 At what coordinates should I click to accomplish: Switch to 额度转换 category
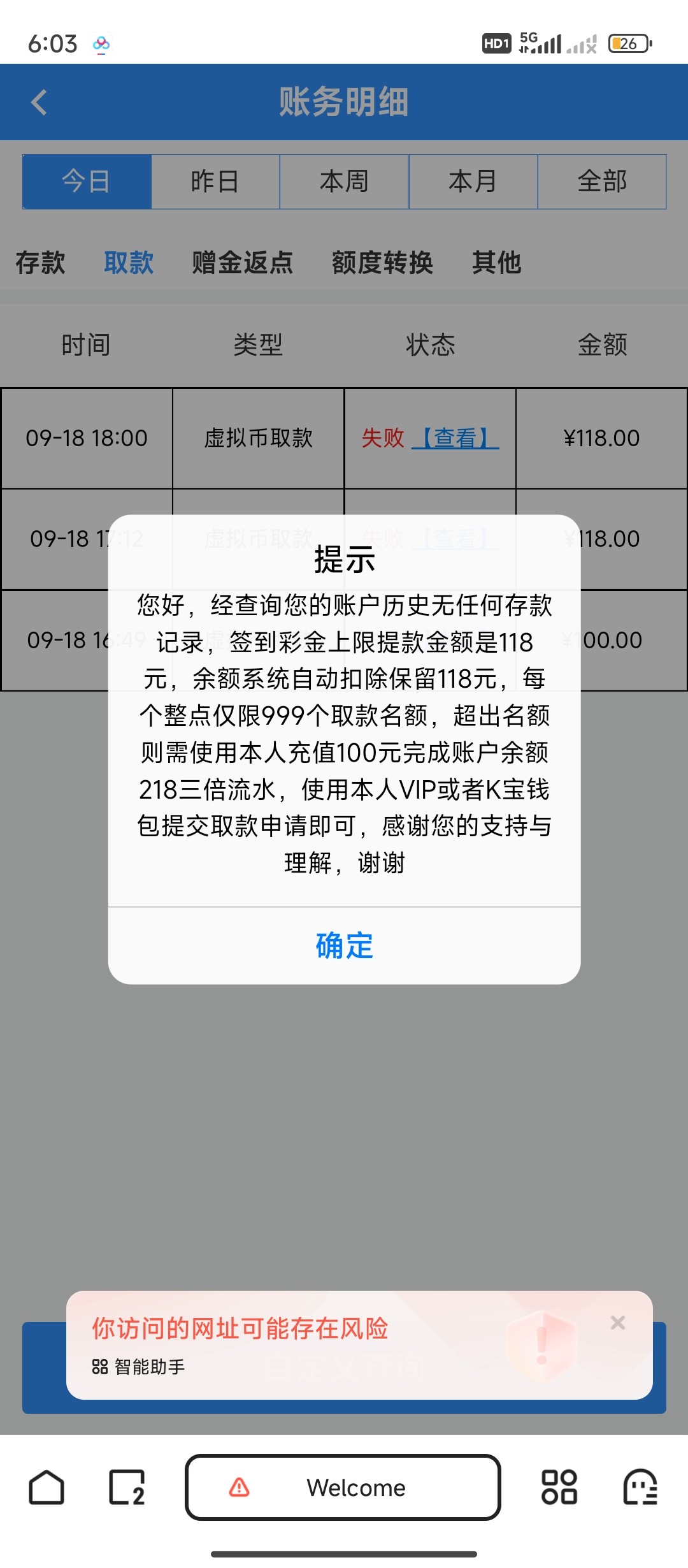382,263
